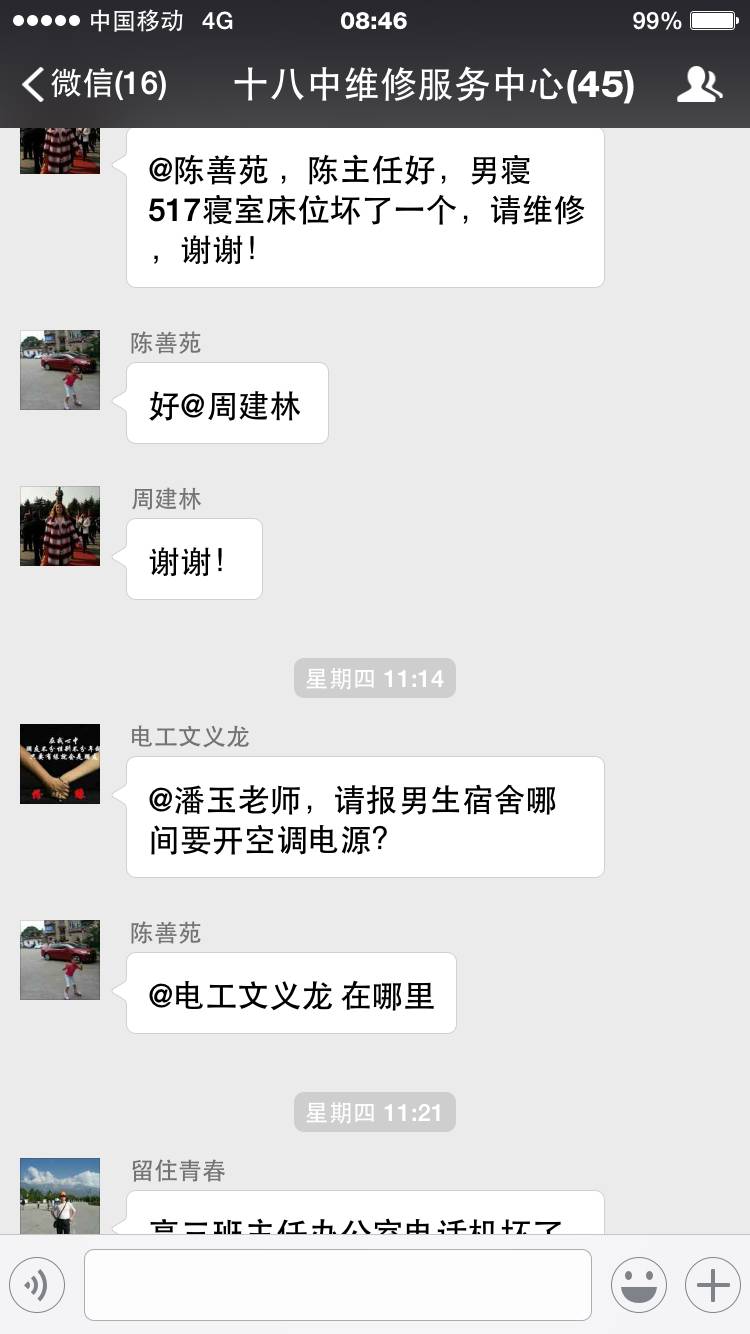Open the plus attachments menu
The image size is (750, 1334).
coord(712,1285)
